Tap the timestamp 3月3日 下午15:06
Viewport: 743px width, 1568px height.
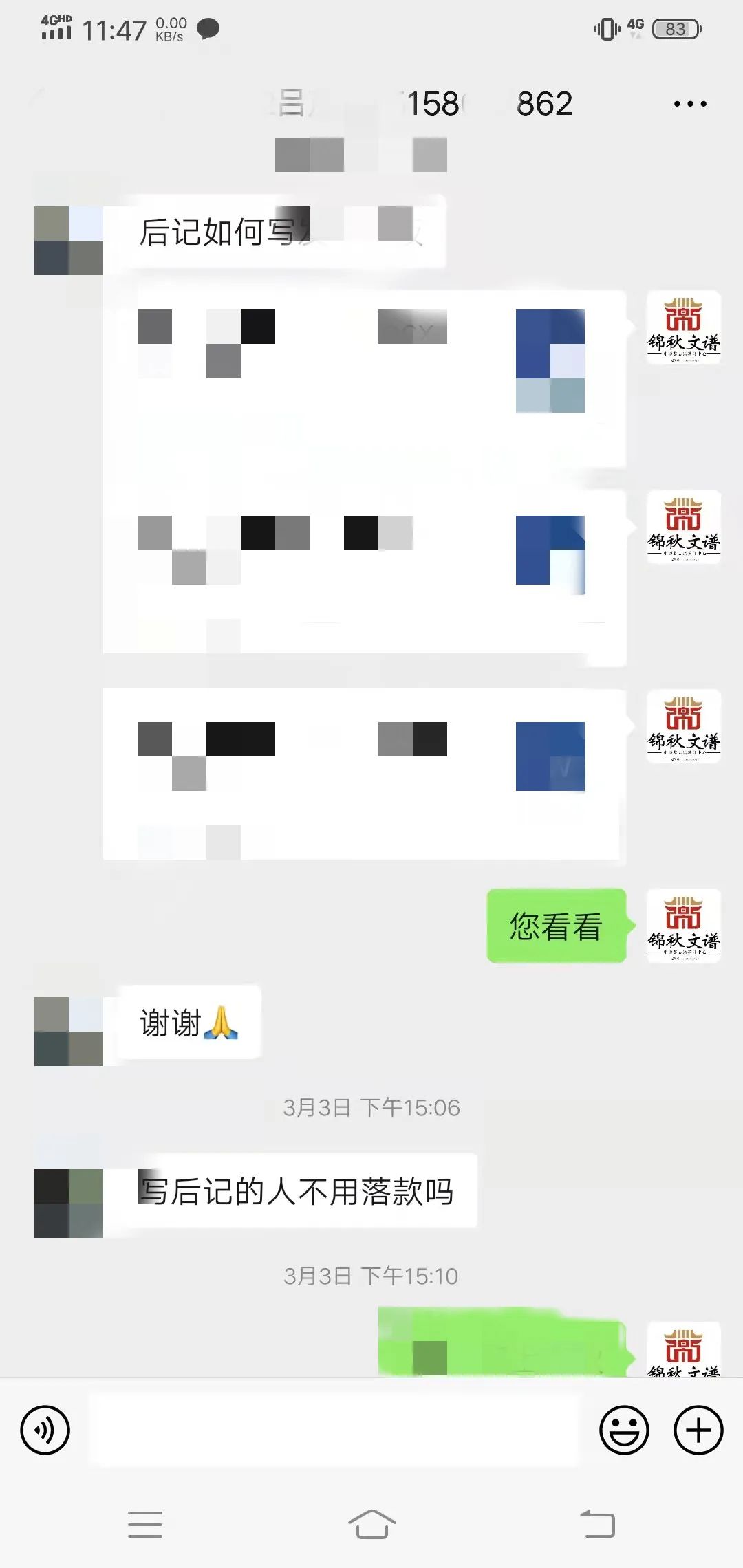(x=371, y=1107)
